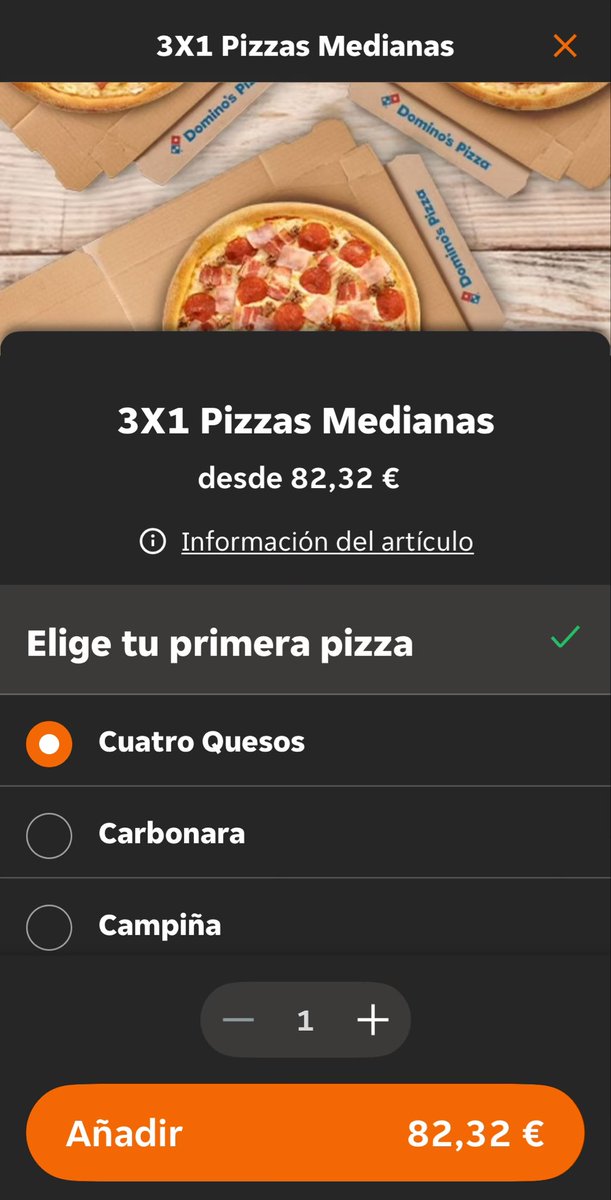Increase quantity with the plus button
This screenshot has width=611, height=1200.
point(372,1020)
